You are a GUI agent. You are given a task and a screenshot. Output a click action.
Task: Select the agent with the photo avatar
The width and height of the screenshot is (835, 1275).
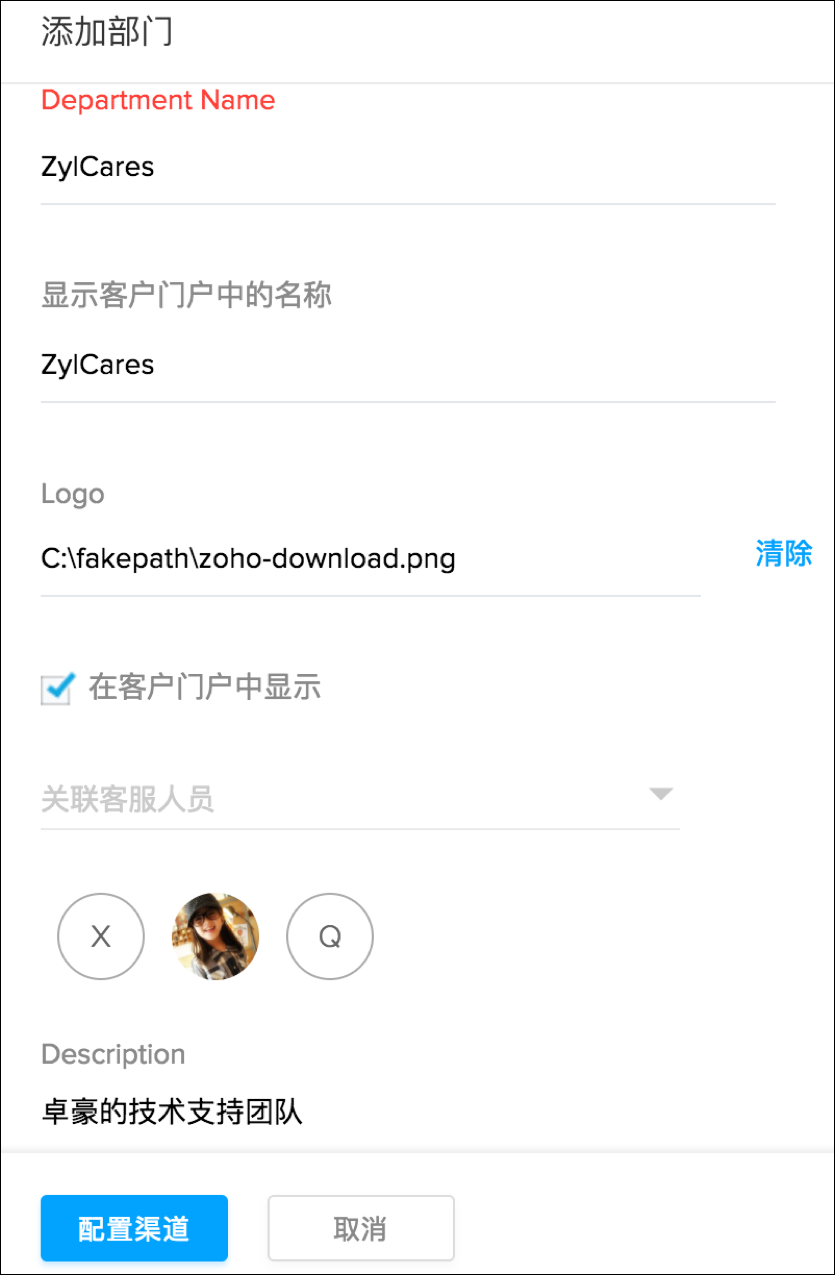click(x=216, y=936)
